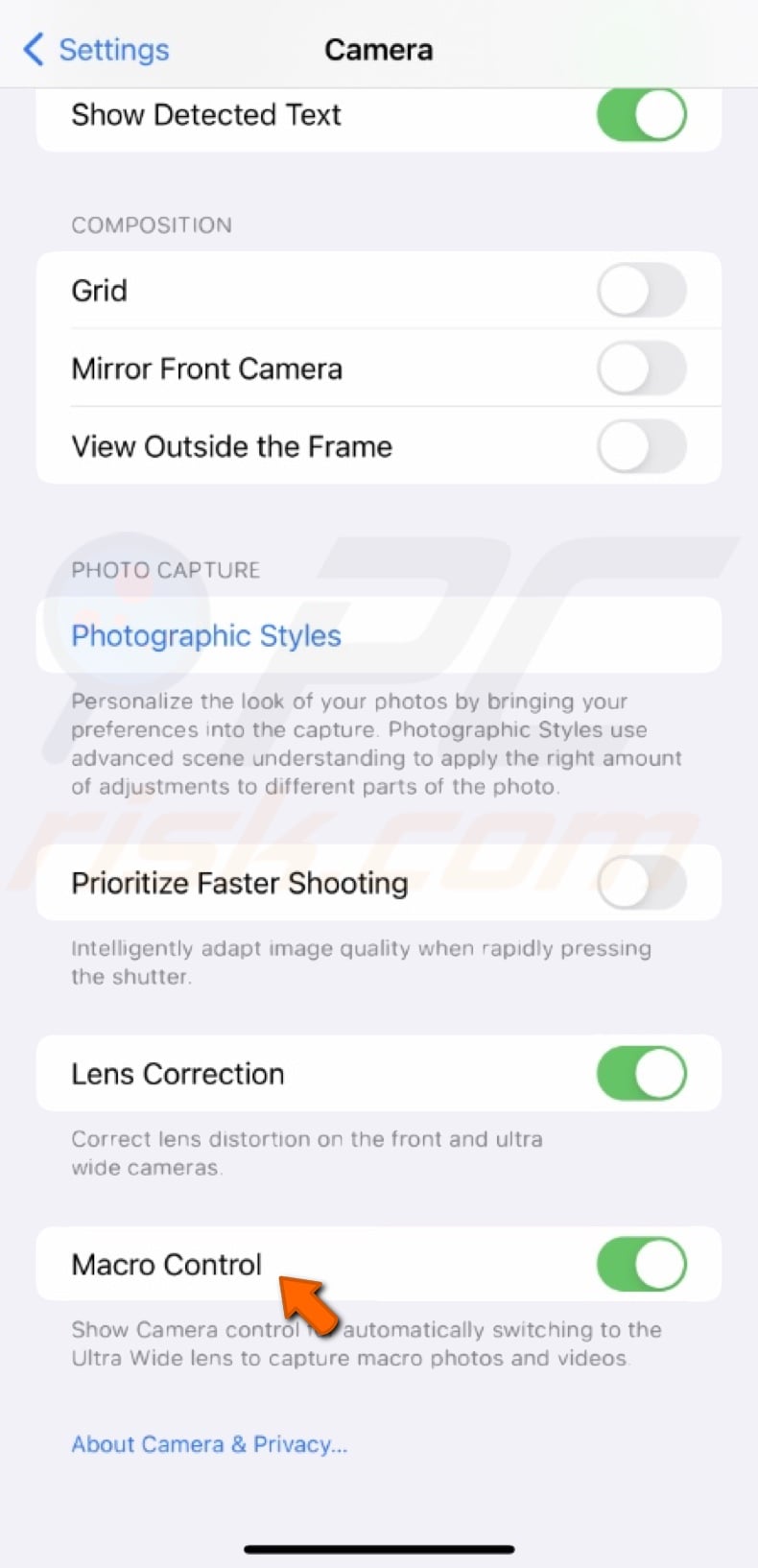
Task: Toggle Mirror Front Camera on
Action: tap(641, 368)
